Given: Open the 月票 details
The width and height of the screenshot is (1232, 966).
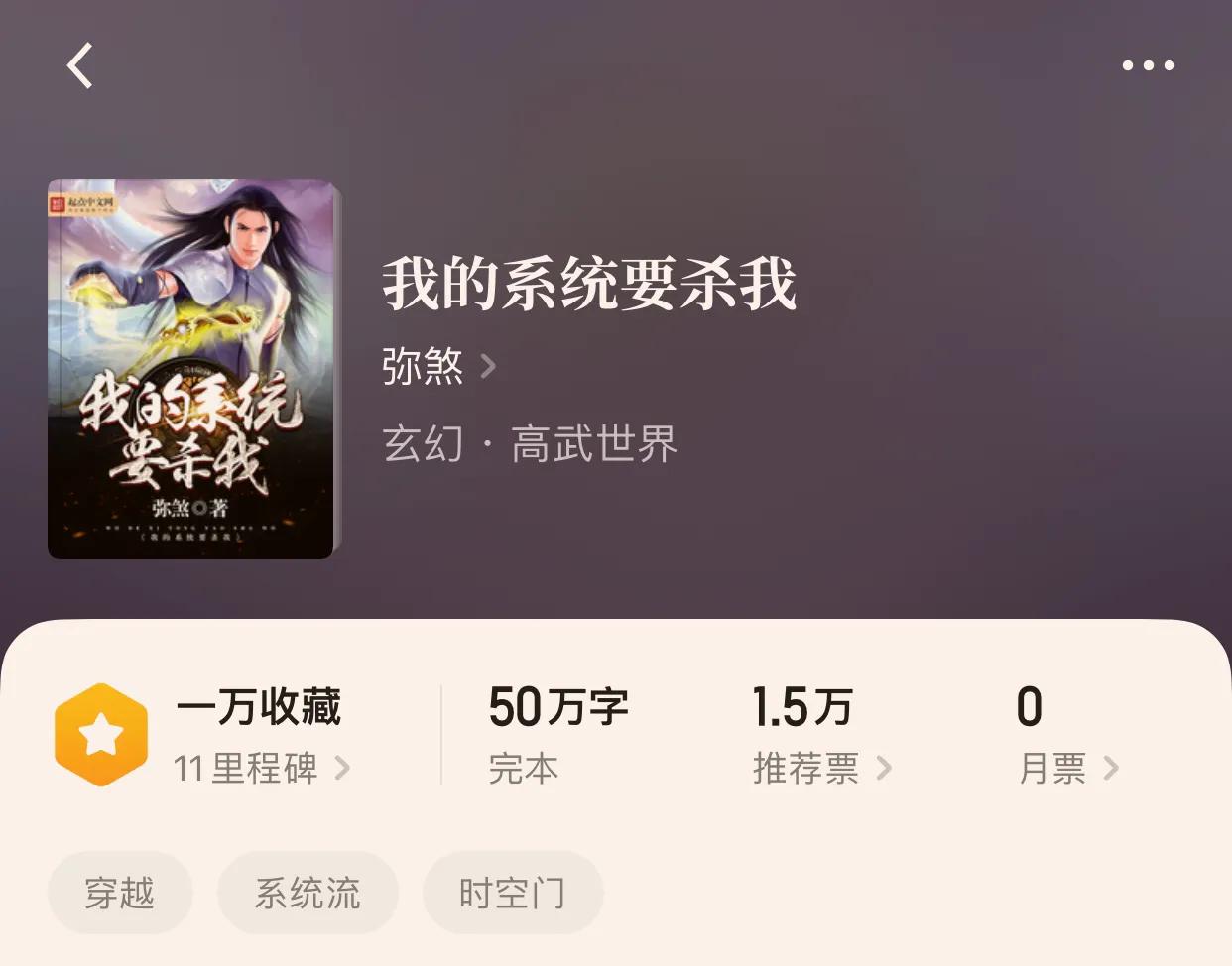Looking at the screenshot, I should click(1067, 768).
